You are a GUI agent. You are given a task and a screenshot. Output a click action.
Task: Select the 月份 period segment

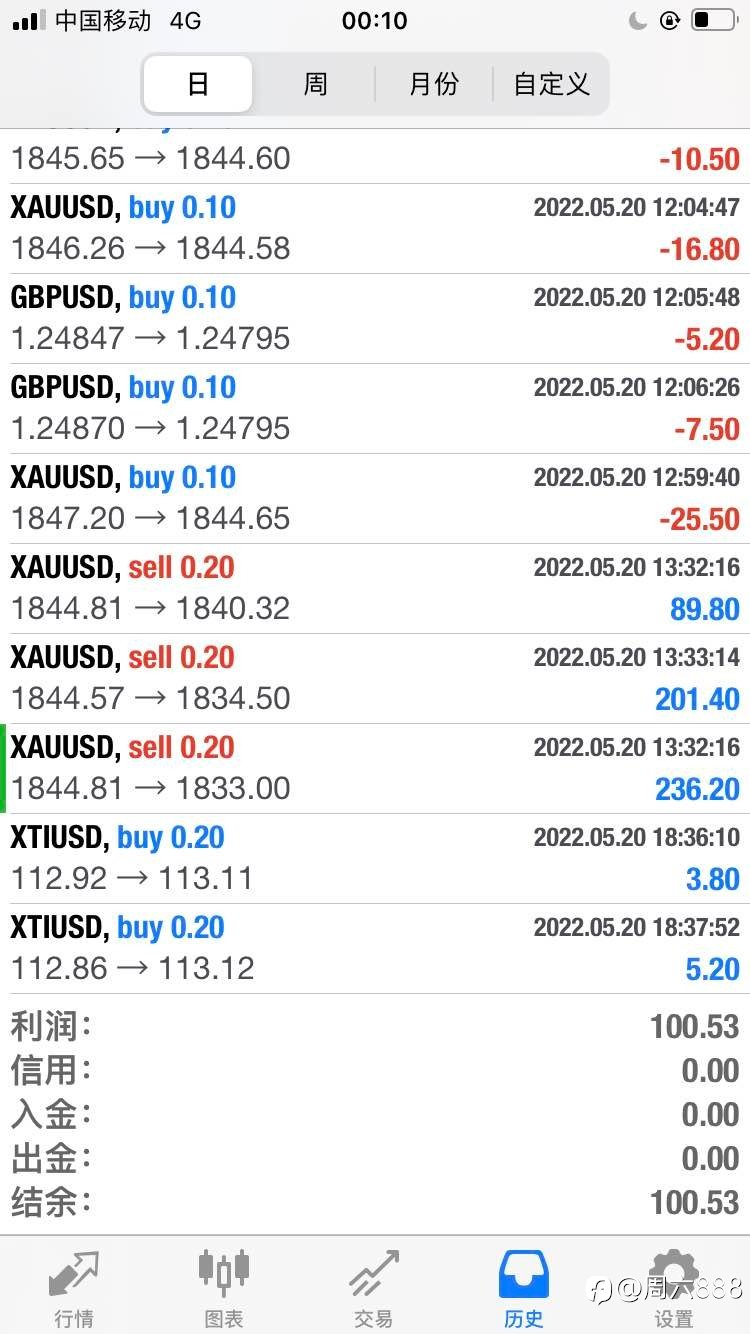(x=434, y=84)
